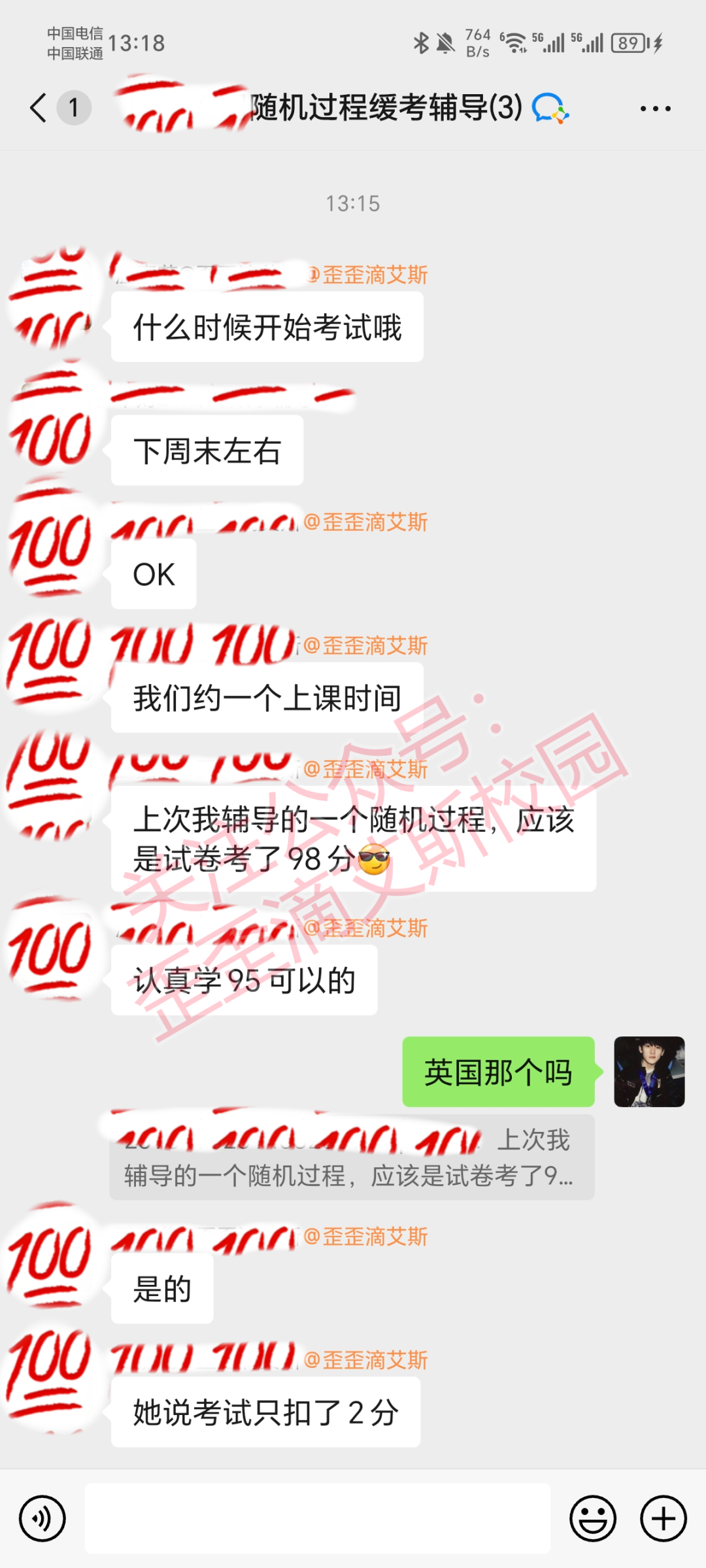Open your own avatar next to 英国那个吗
The image size is (706, 1568).
[x=649, y=1072]
